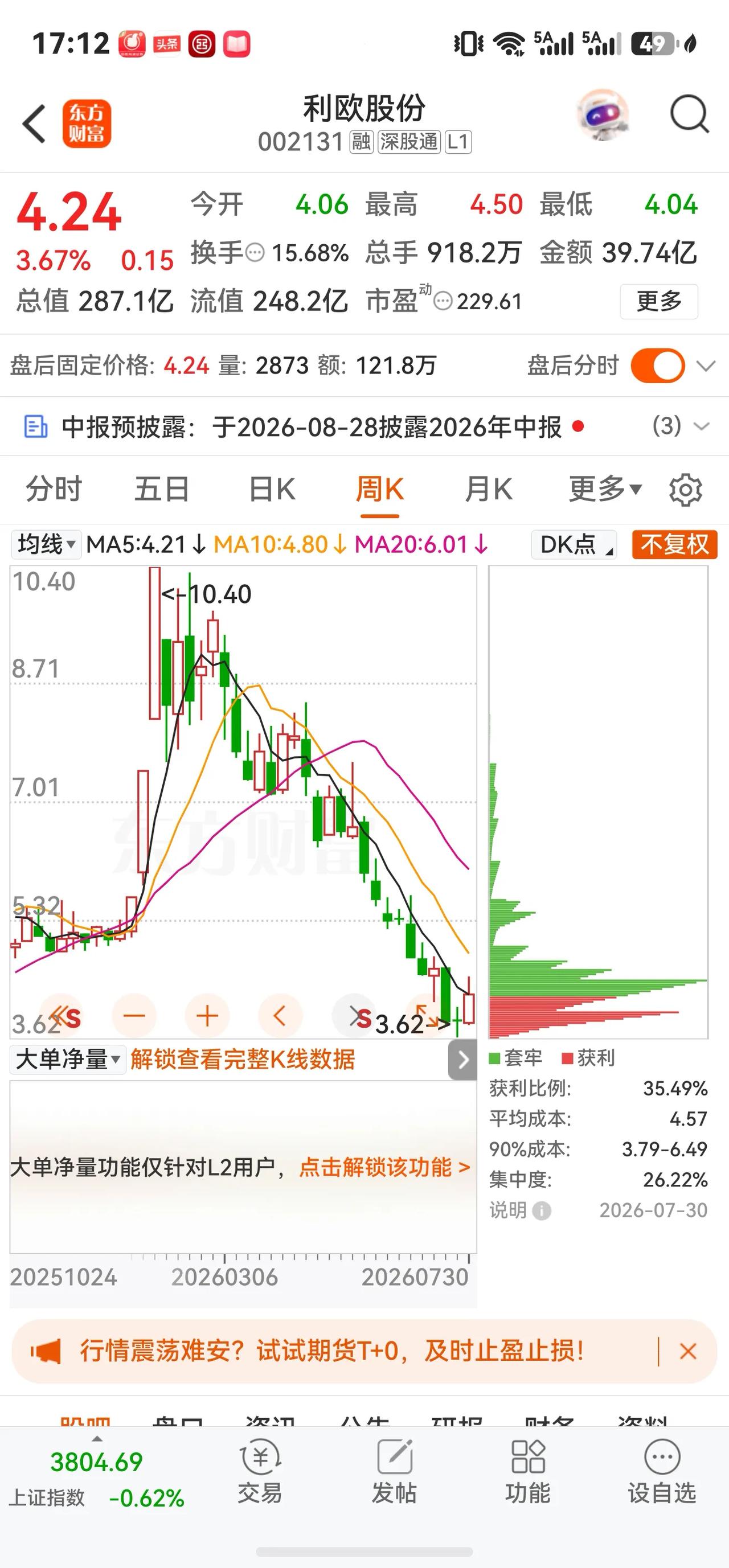Open the 均线 indicator dropdown
The width and height of the screenshot is (729, 1568).
click(46, 544)
